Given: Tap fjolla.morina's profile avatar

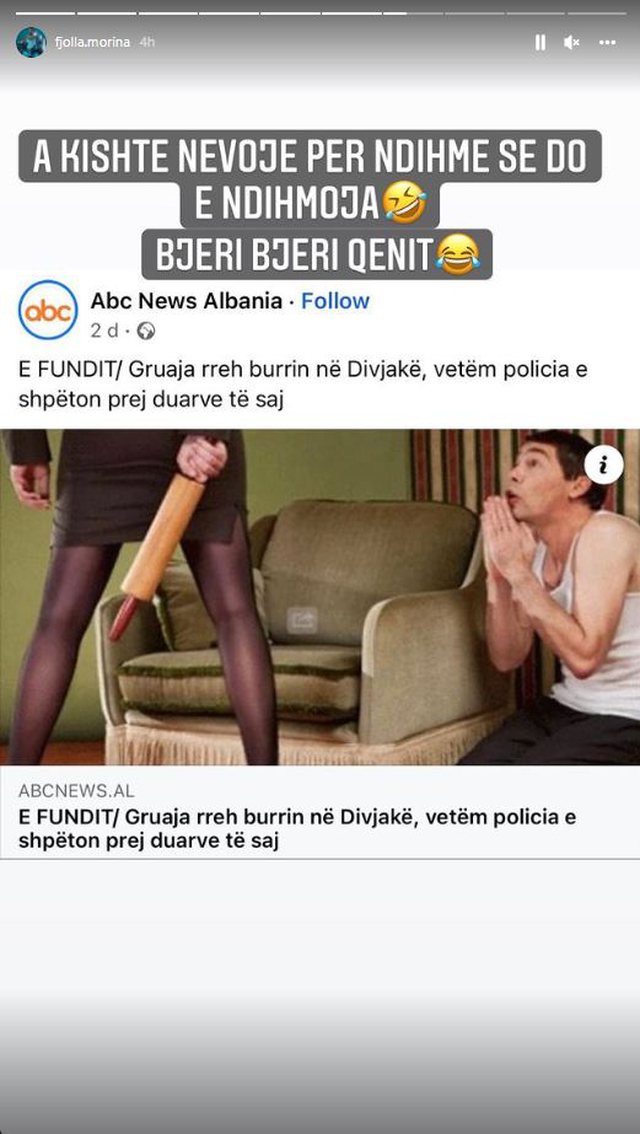Looking at the screenshot, I should [31, 42].
